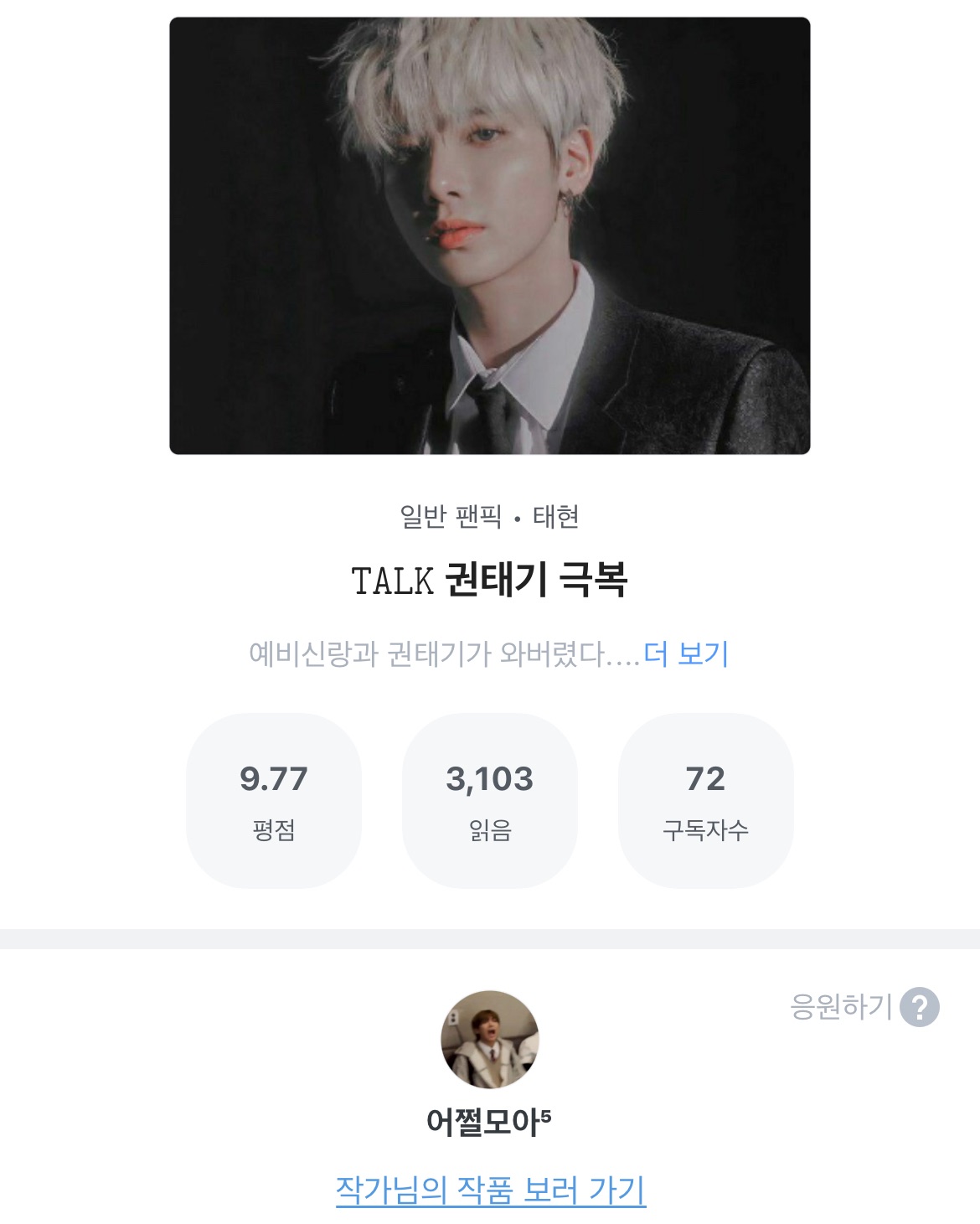Open author 어쩔모아's profile picture
The image size is (980, 1224).
point(490,1040)
